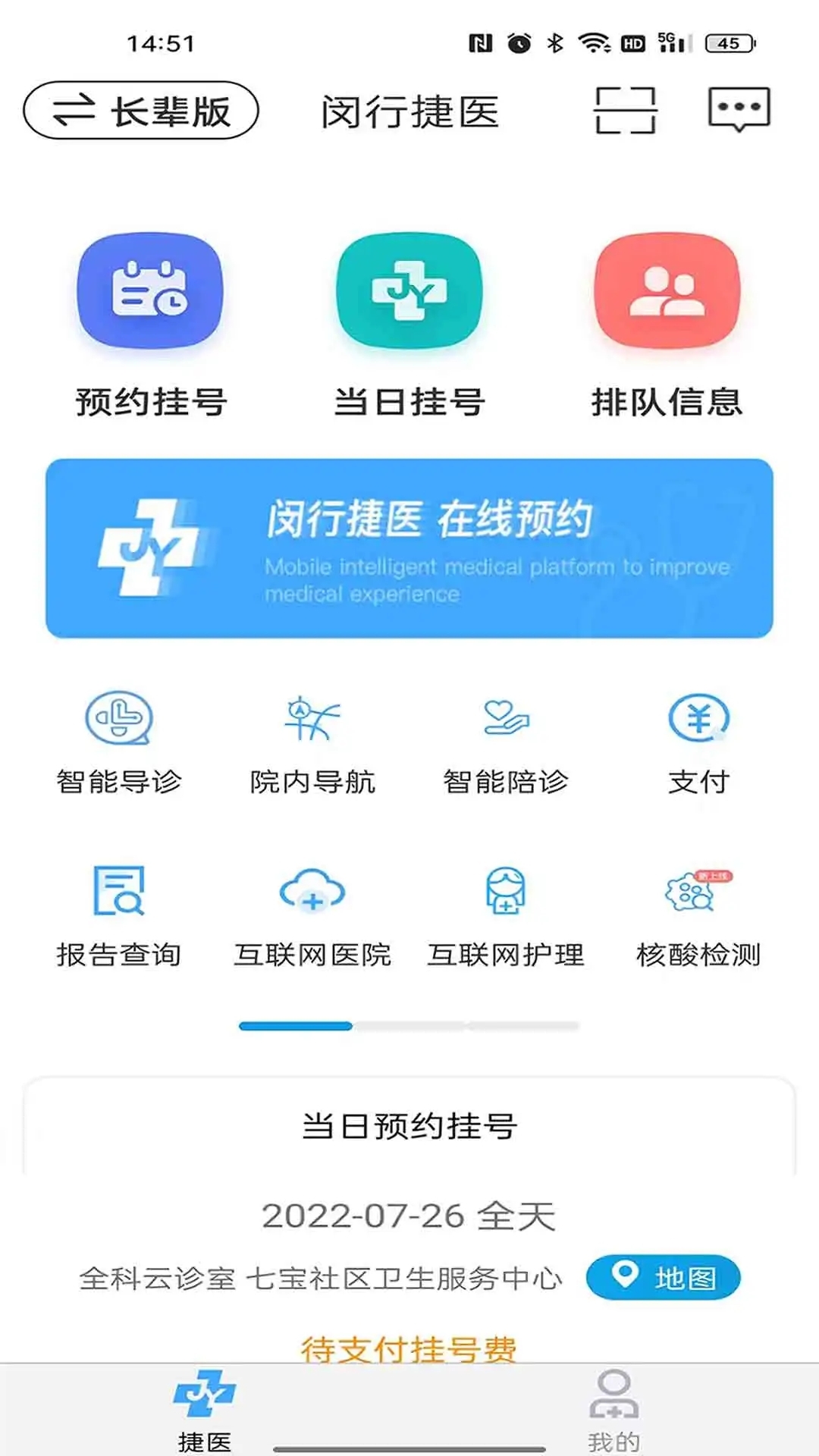
Task: Switch to 长辈版 elder version mode
Action: coord(143,110)
